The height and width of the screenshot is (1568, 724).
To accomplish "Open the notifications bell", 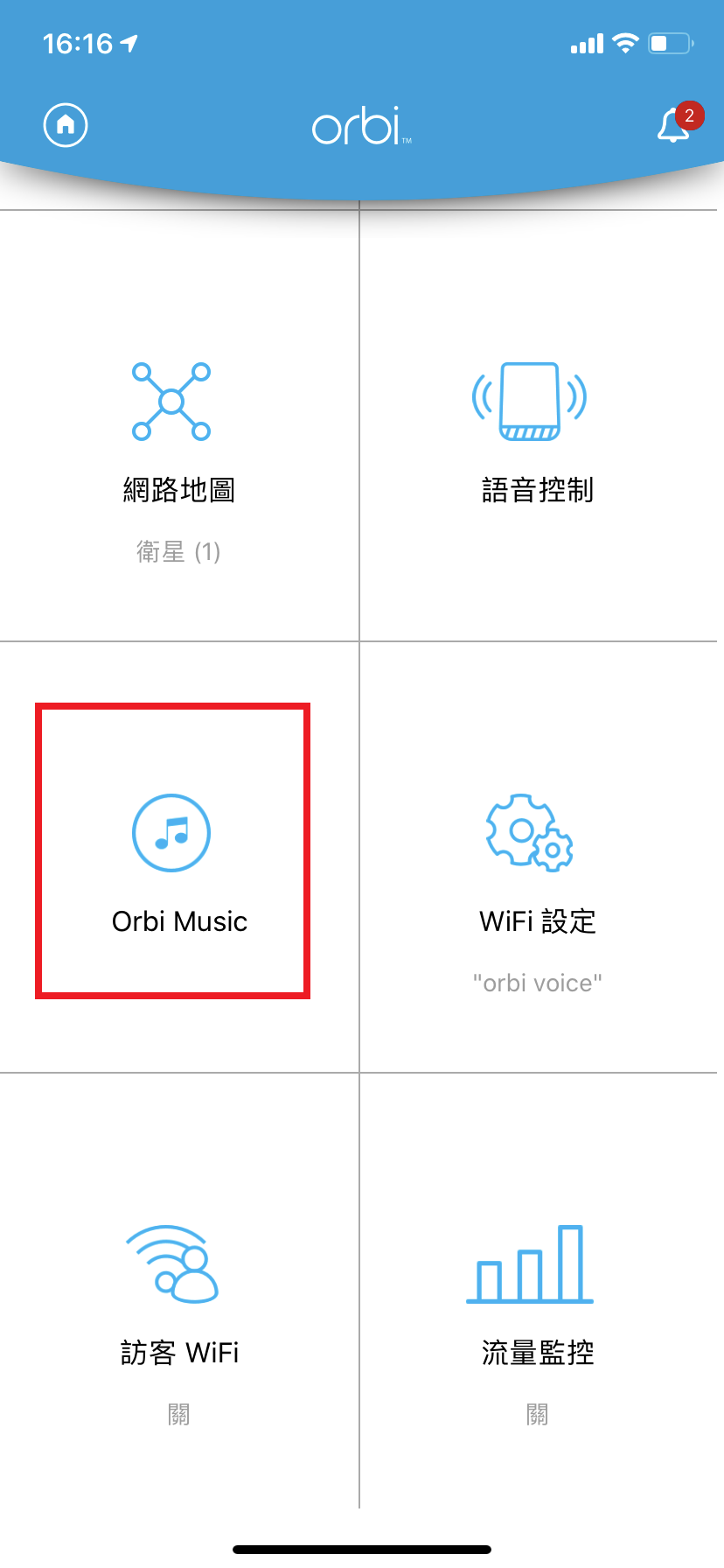I will click(673, 126).
